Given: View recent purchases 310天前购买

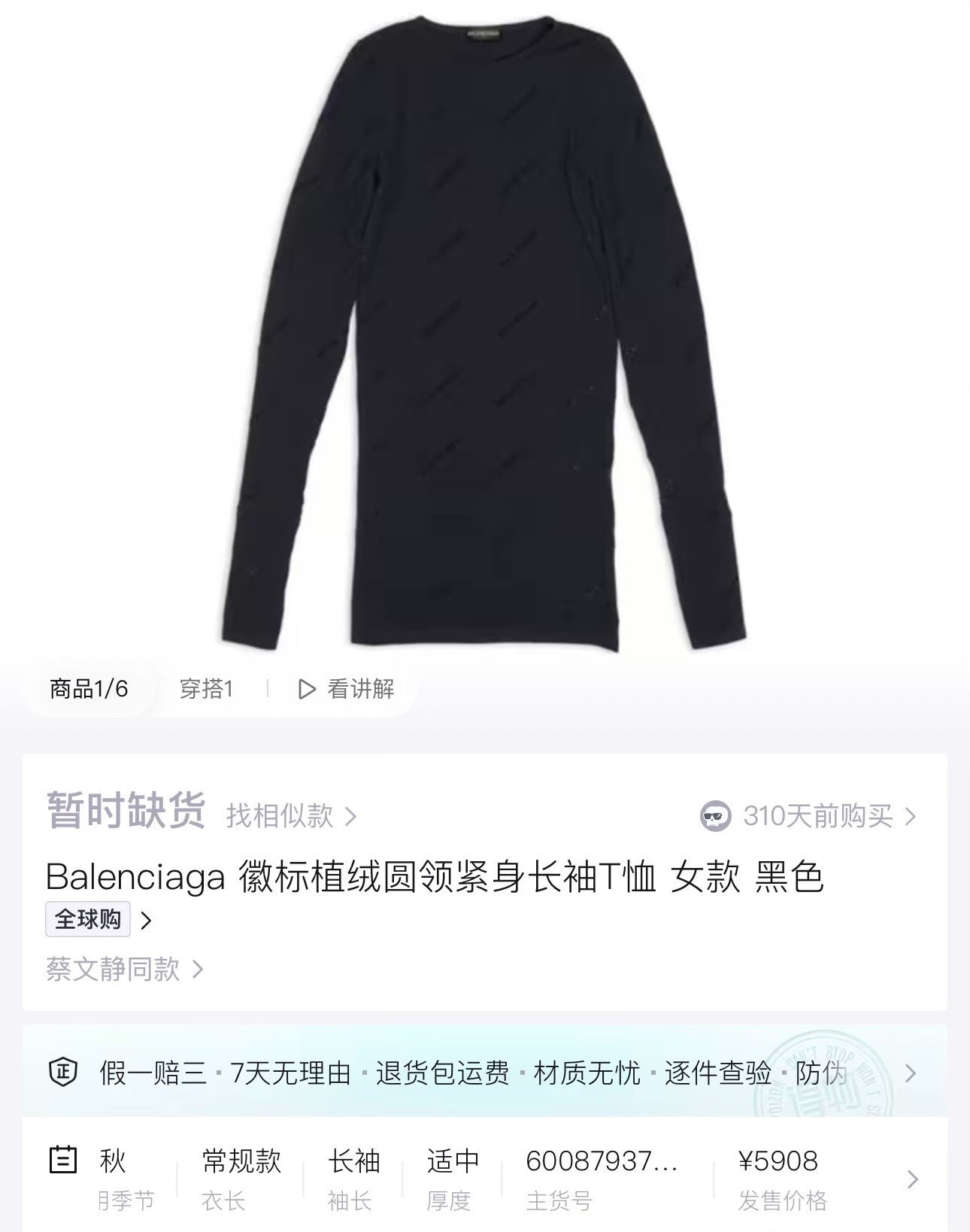Looking at the screenshot, I should (808, 816).
